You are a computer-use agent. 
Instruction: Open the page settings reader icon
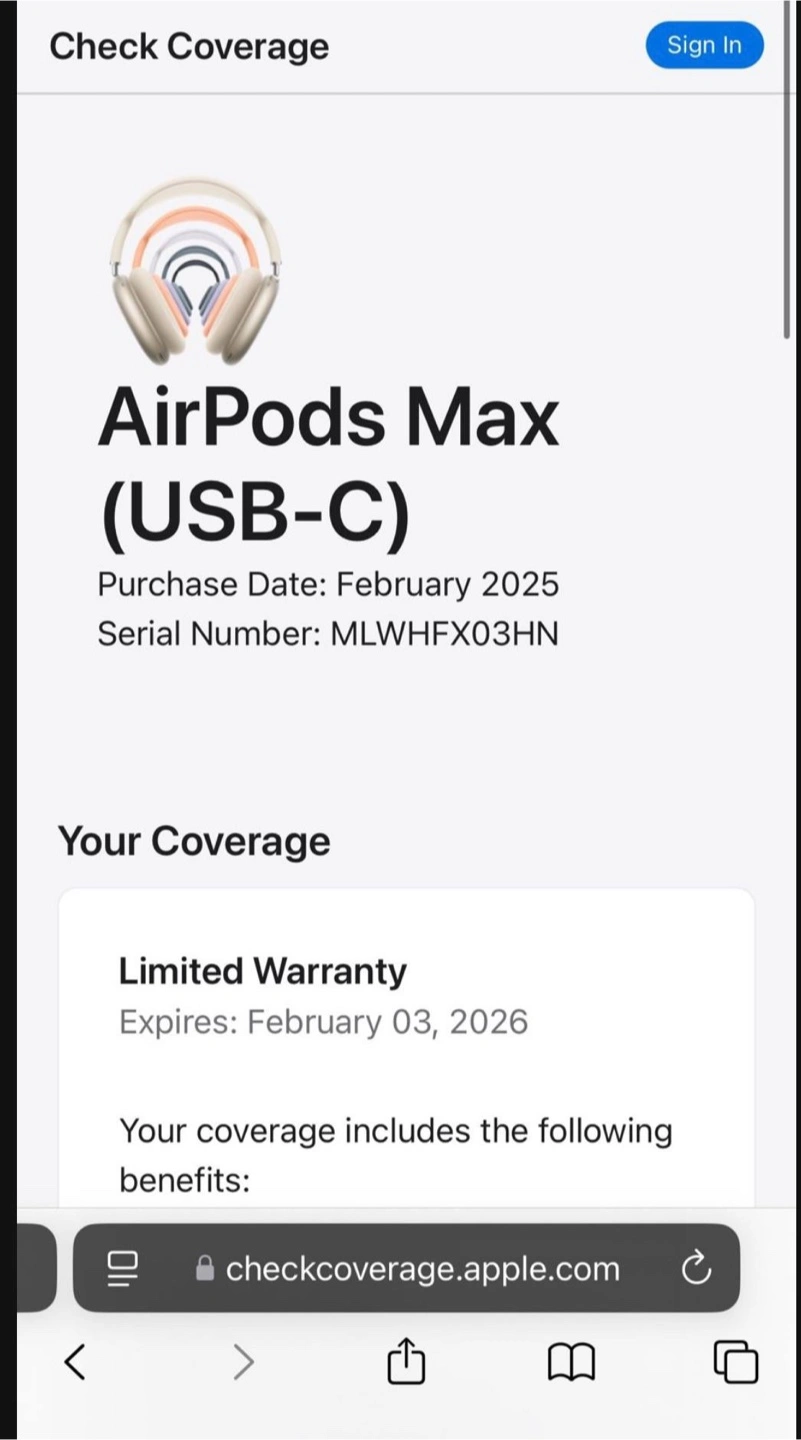coord(123,1269)
